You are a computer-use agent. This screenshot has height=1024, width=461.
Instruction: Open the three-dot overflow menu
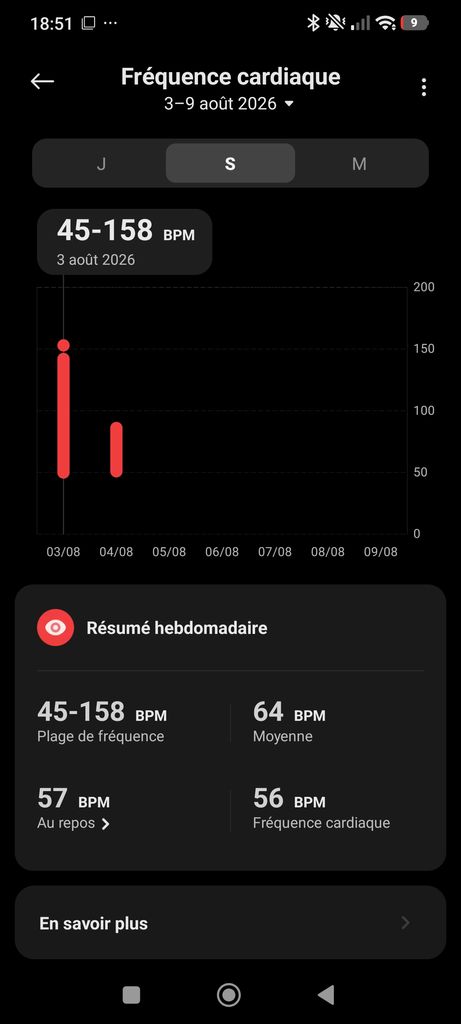pyautogui.click(x=424, y=87)
